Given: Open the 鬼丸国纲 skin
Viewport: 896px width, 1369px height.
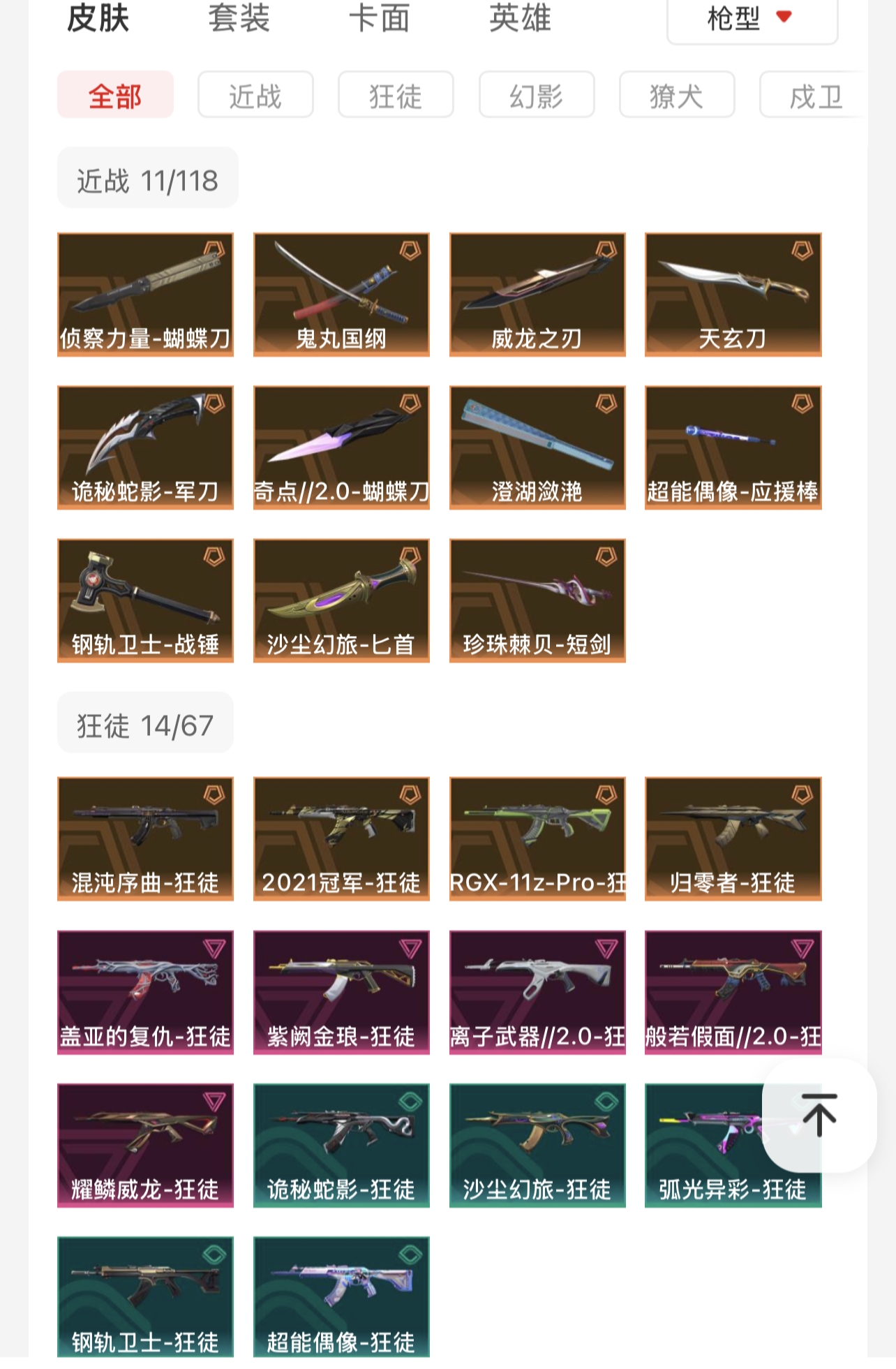Looking at the screenshot, I should (341, 295).
